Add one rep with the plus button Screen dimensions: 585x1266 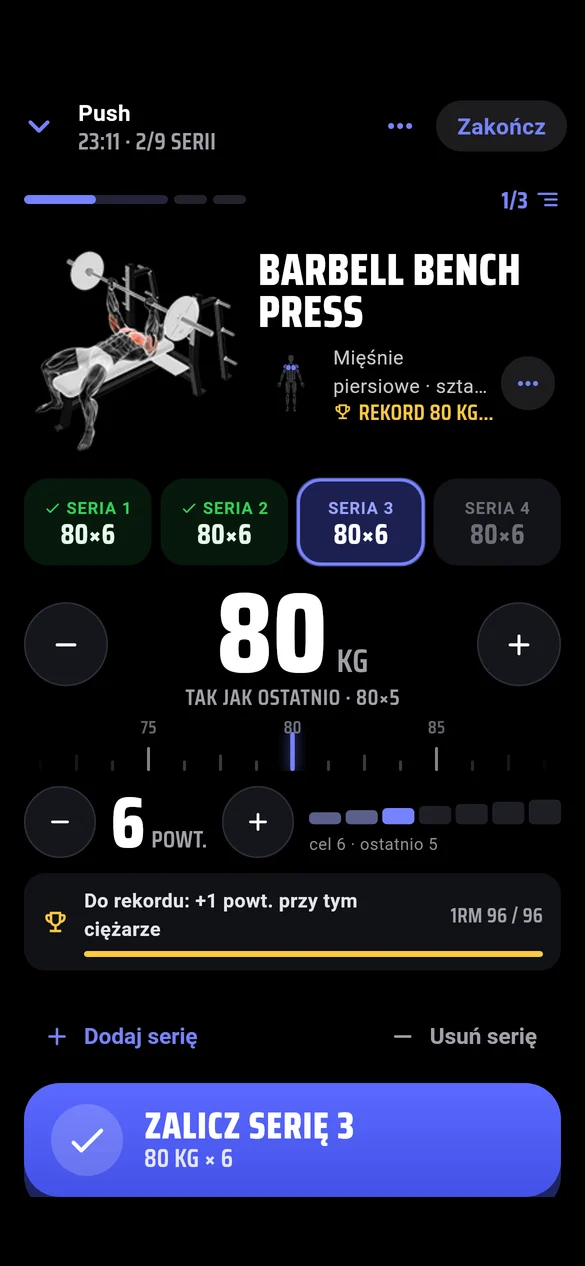point(258,822)
